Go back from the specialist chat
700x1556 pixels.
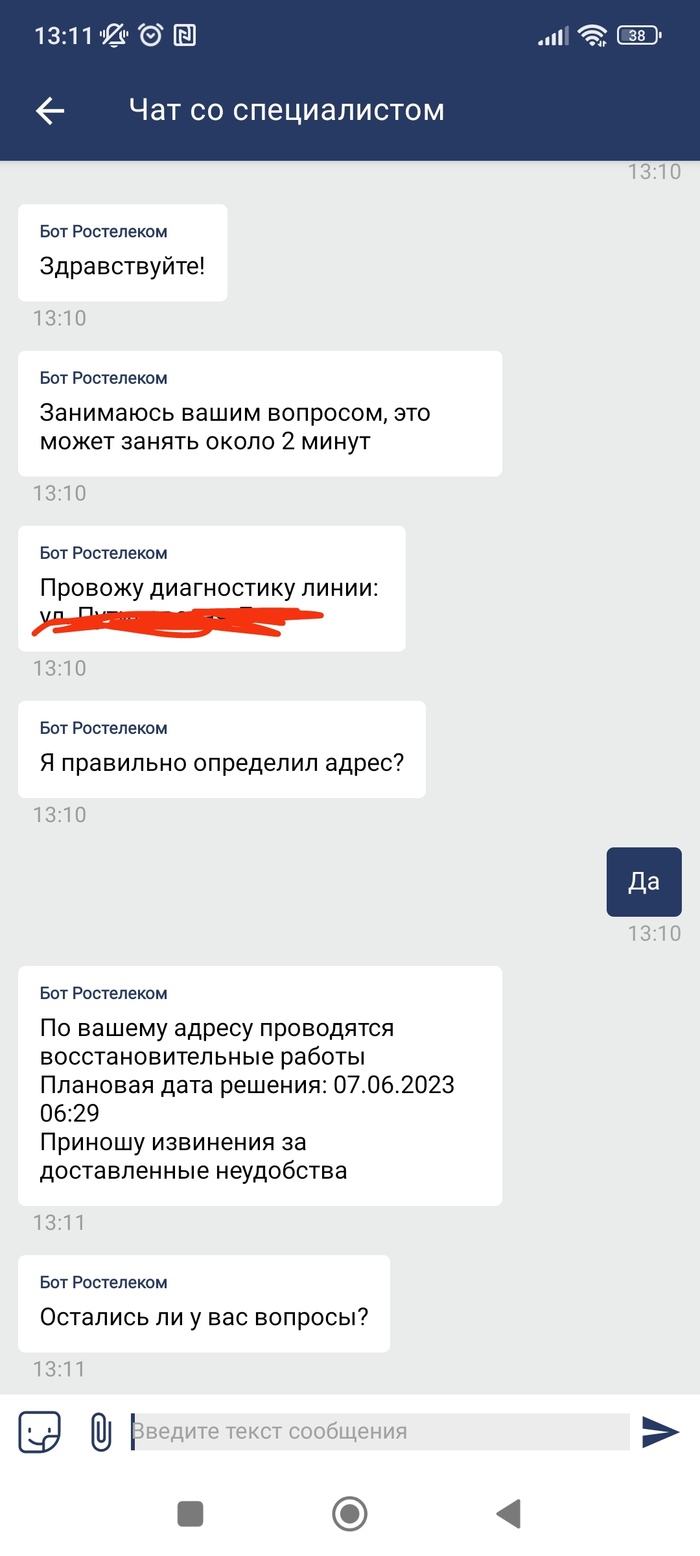pos(50,110)
